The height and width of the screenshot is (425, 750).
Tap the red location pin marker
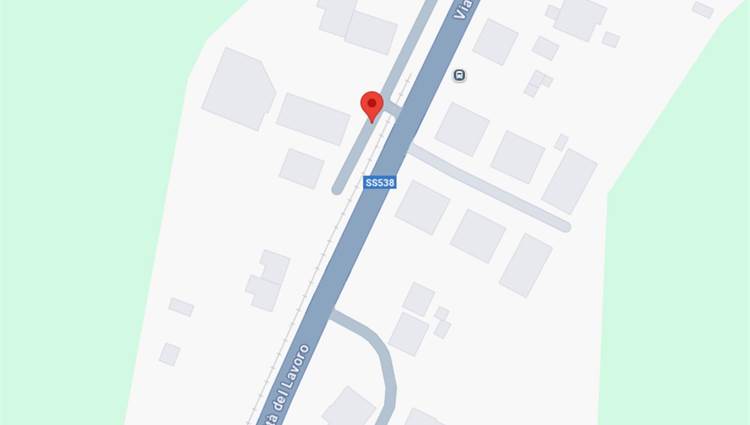tap(372, 104)
